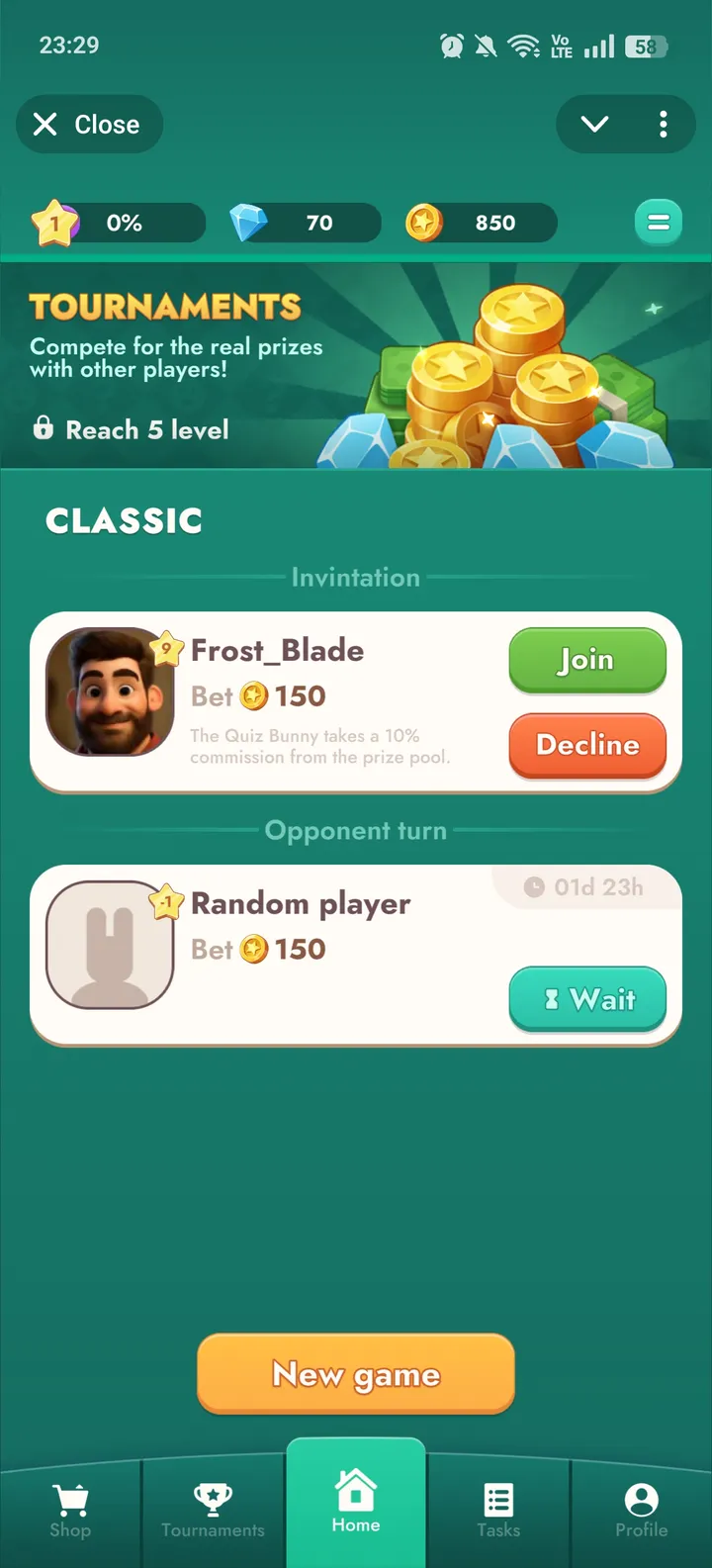This screenshot has width=712, height=1568.
Task: Open the Tournaments prize banner
Action: 356,364
